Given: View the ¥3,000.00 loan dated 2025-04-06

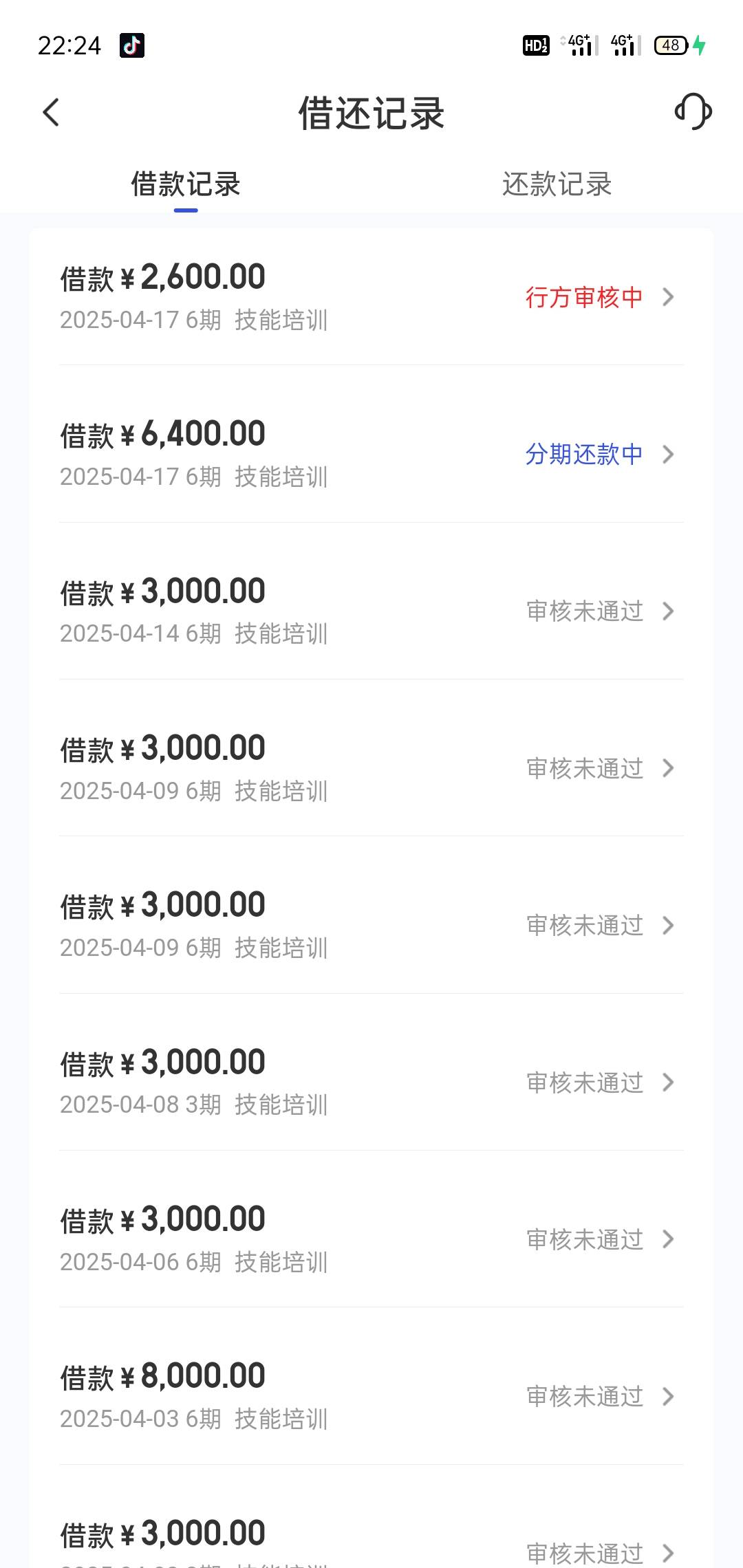Looking at the screenshot, I should click(371, 1239).
